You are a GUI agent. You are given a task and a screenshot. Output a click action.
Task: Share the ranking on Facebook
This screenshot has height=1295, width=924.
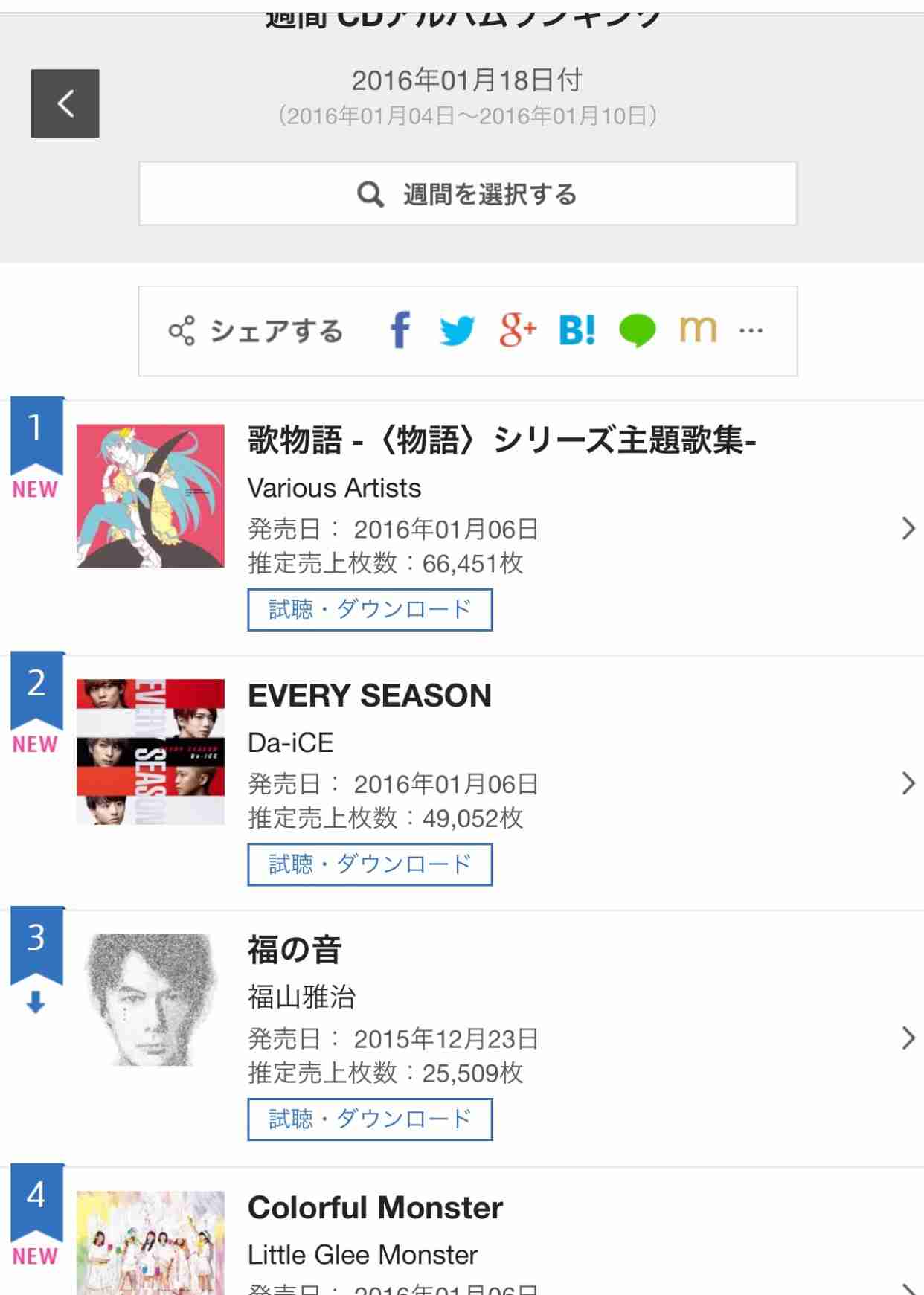point(400,330)
